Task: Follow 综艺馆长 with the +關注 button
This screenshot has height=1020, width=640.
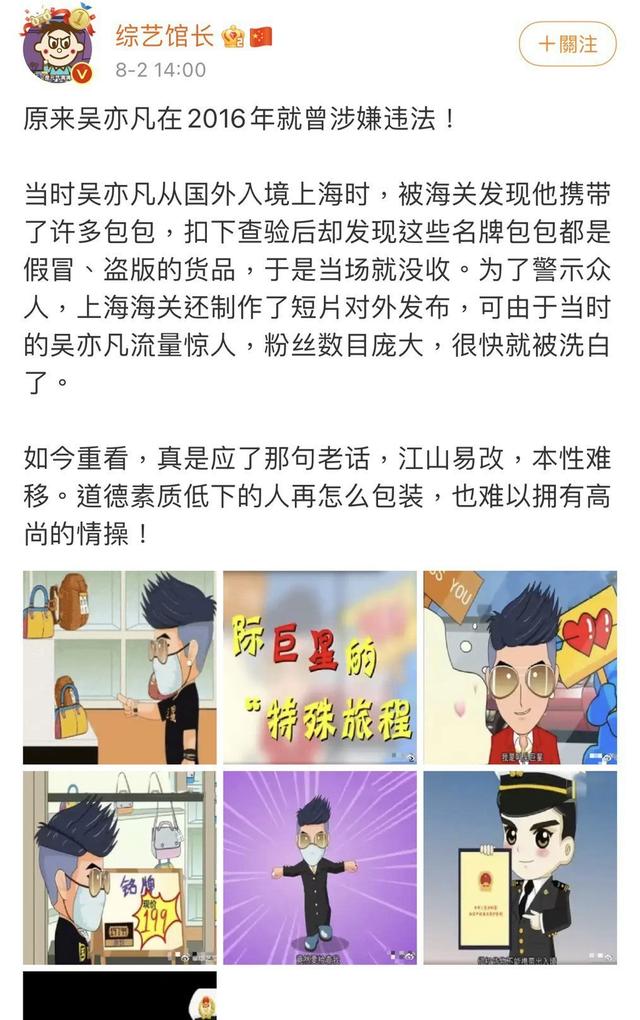Action: (567, 45)
